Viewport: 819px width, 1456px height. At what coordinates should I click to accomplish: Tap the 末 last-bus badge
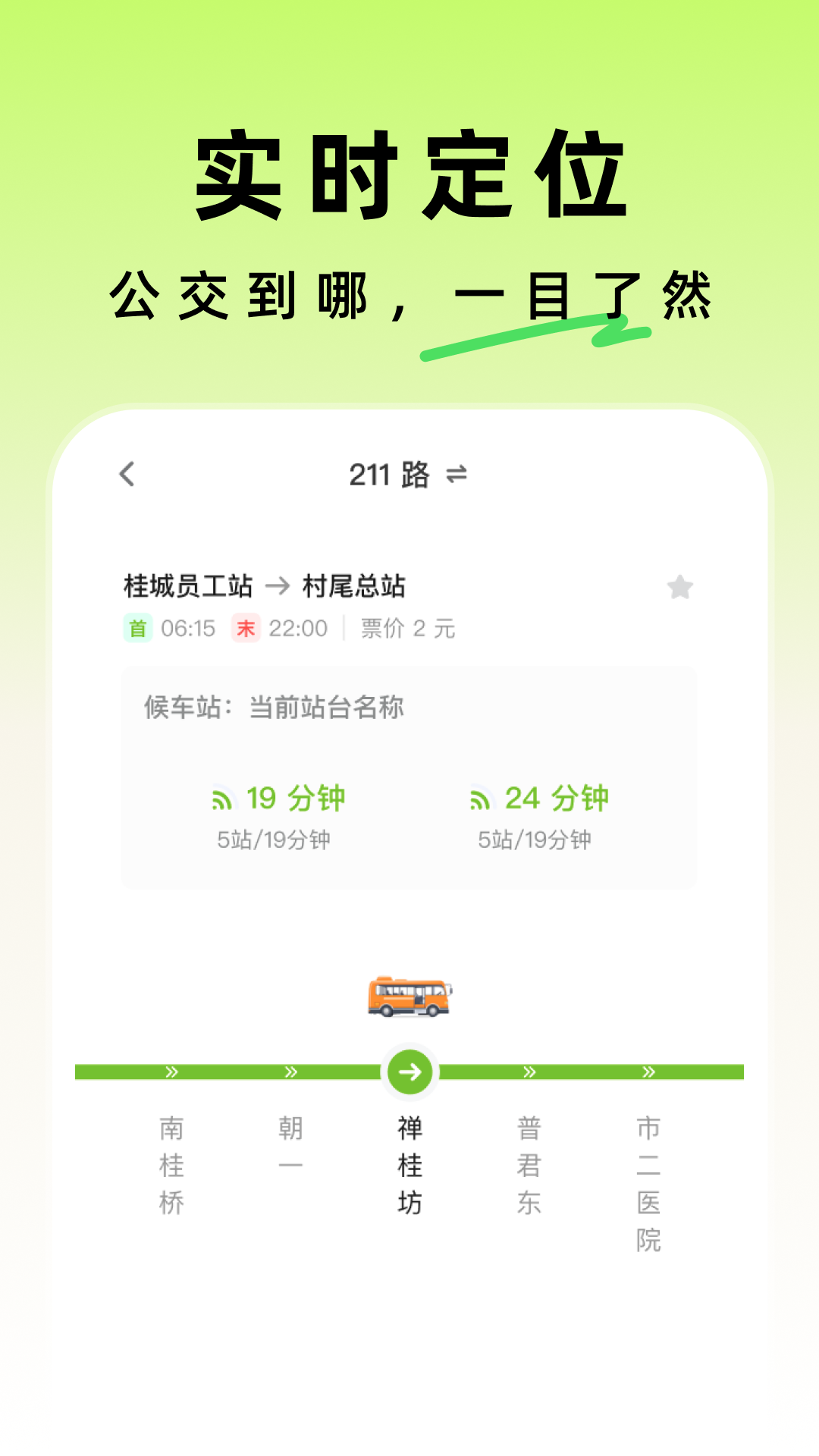(x=244, y=629)
